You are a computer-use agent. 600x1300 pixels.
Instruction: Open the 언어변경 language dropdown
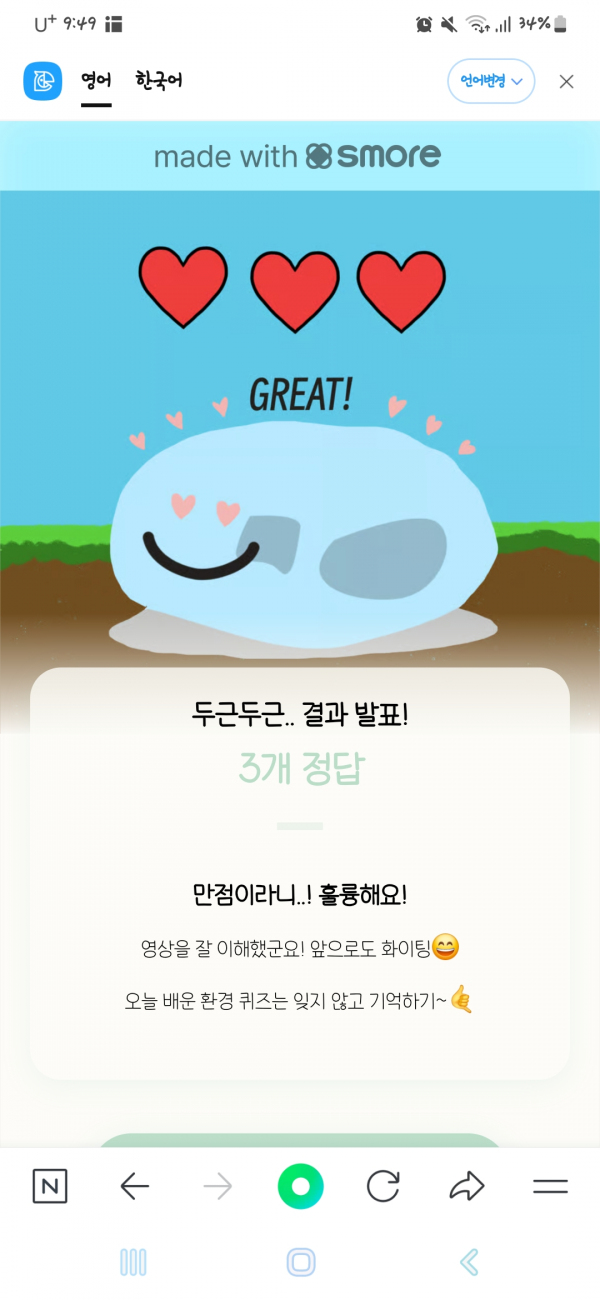pyautogui.click(x=491, y=82)
